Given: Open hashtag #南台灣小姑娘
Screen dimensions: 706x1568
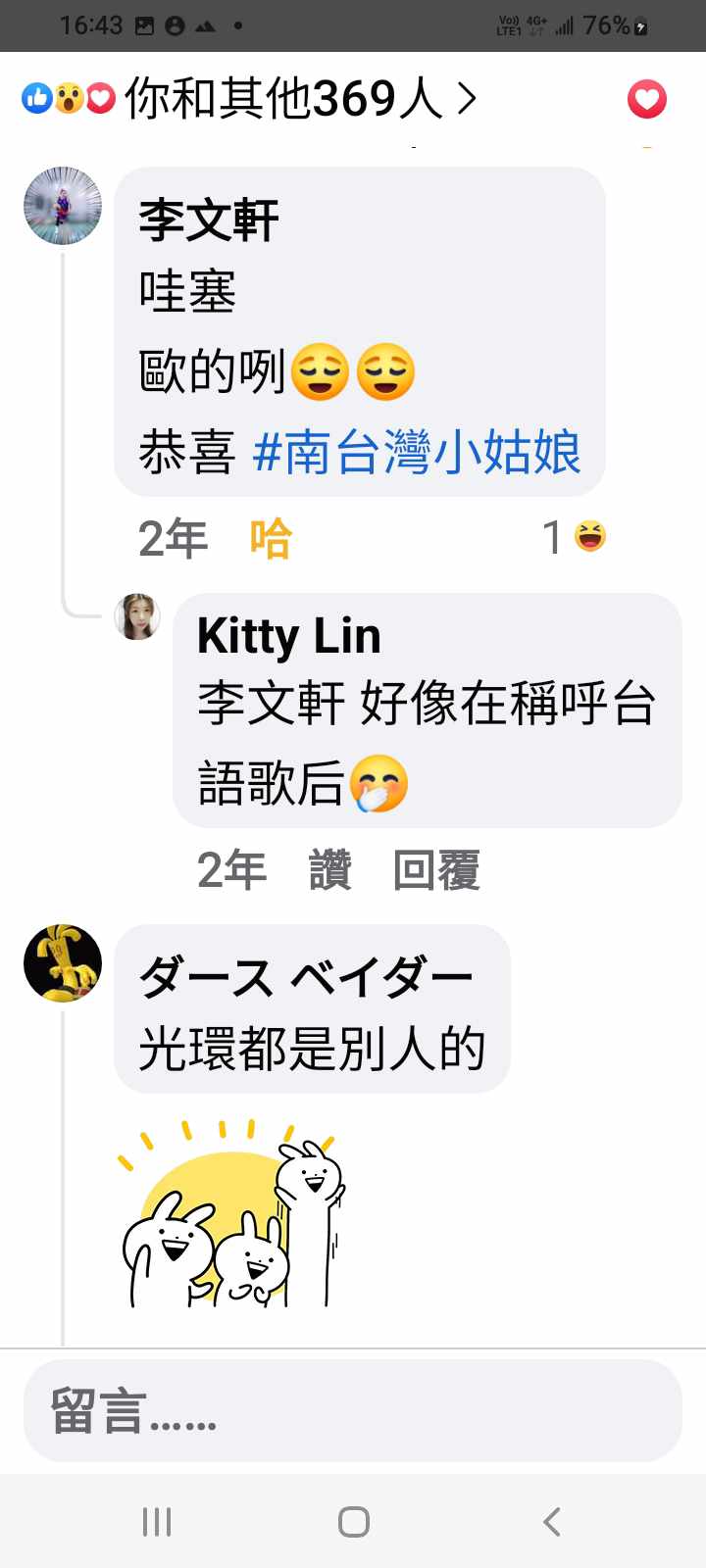Looking at the screenshot, I should [x=417, y=452].
